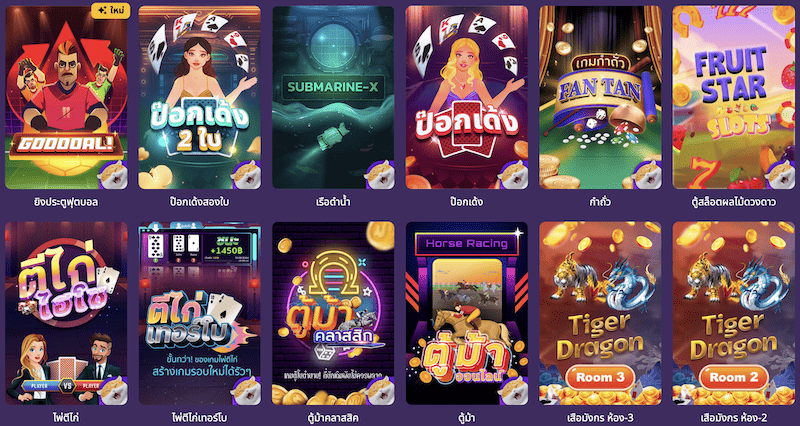Select the ป๊อกเด้ง game card
The width and height of the screenshot is (800, 426).
click(466, 97)
